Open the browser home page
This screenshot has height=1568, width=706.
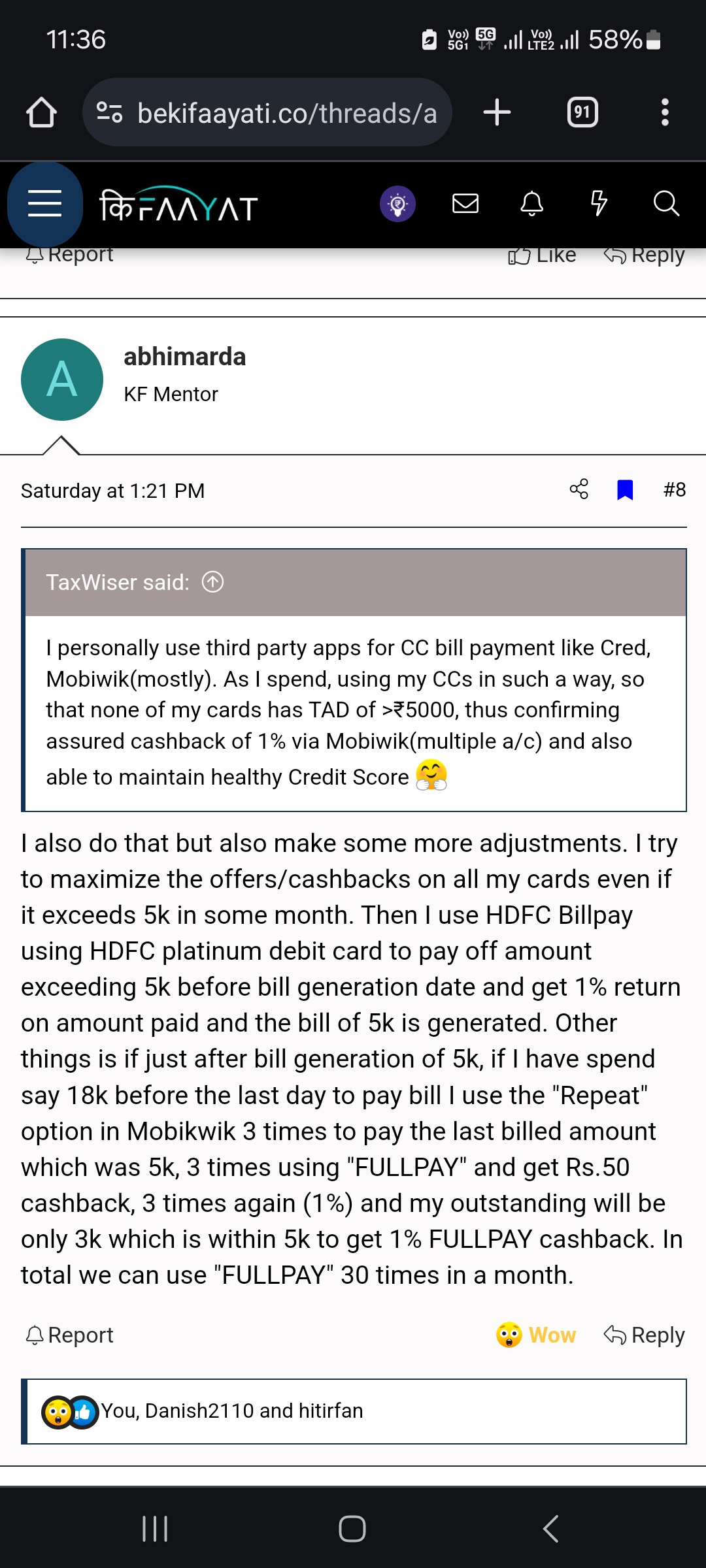(41, 112)
